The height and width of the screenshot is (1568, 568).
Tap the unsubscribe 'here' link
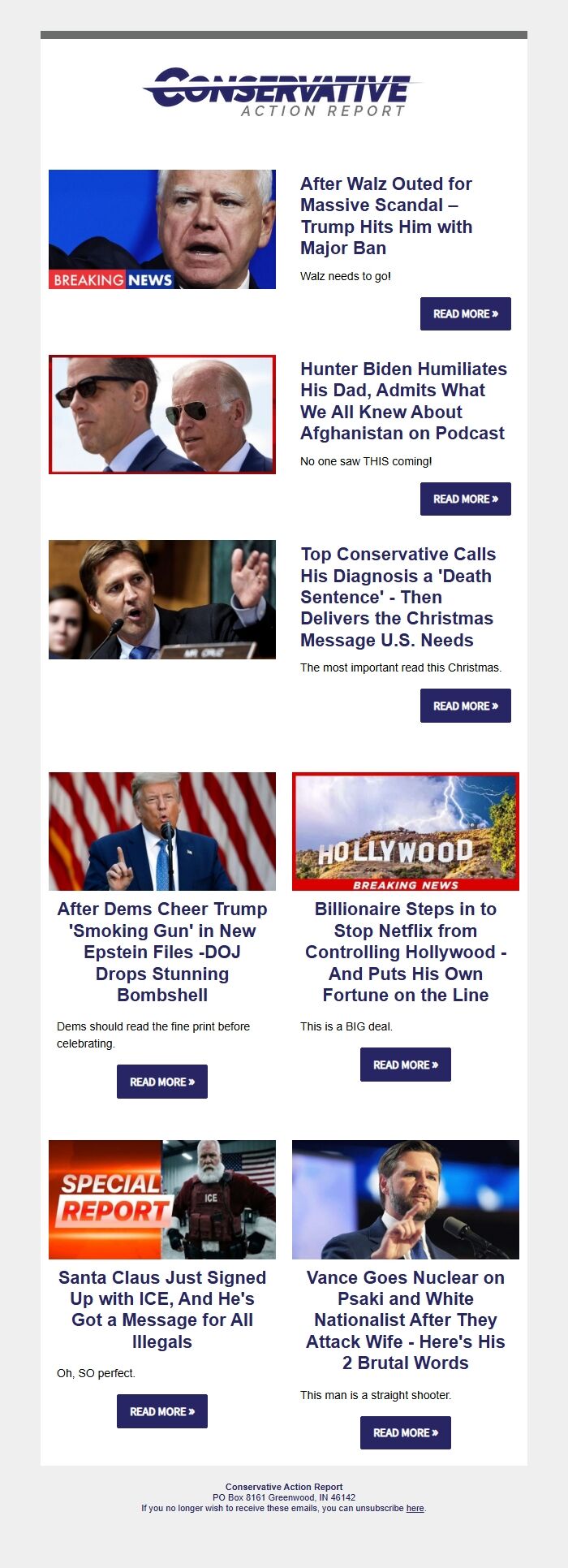point(415,1508)
